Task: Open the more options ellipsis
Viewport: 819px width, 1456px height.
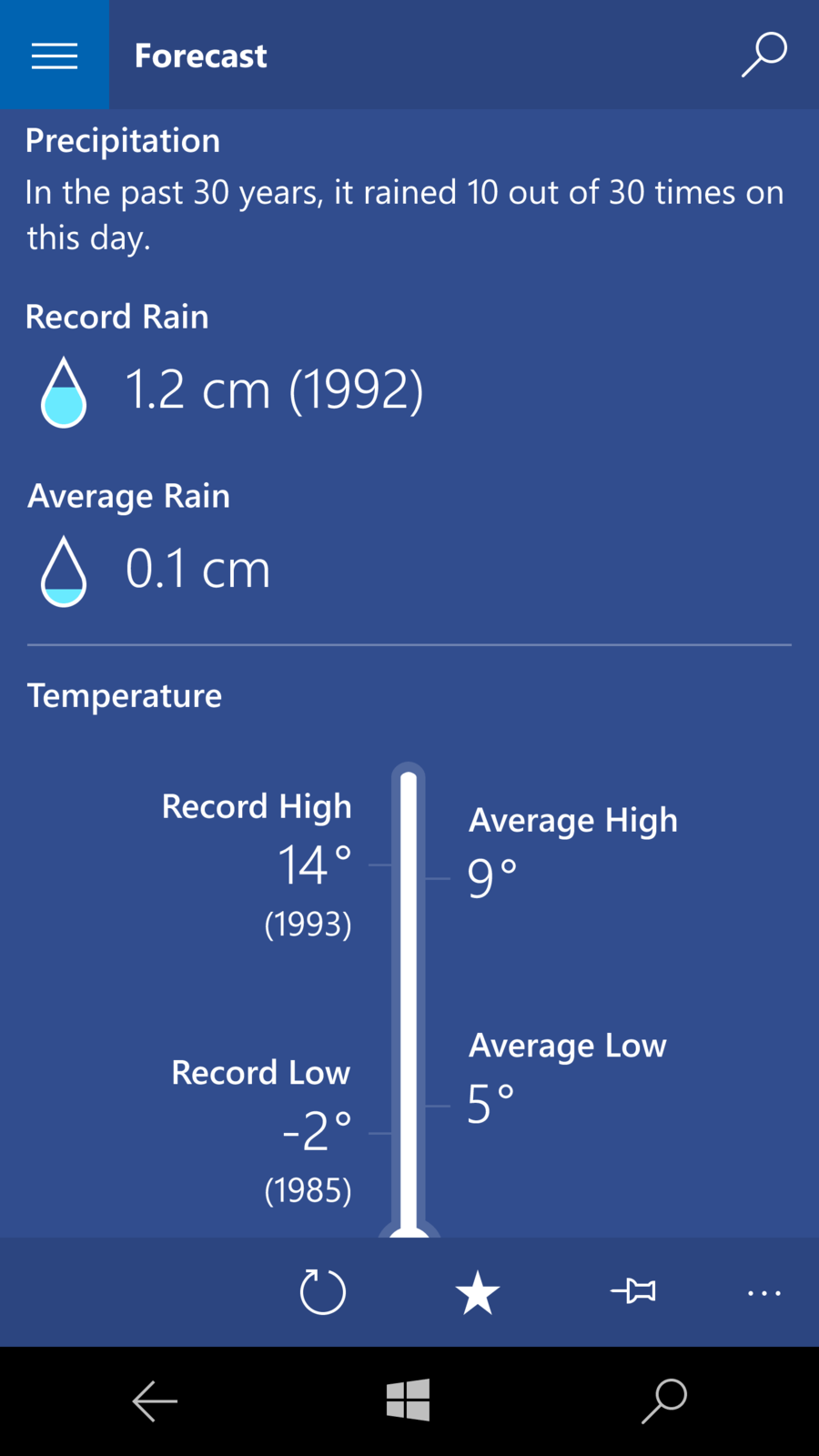Action: point(763,1293)
